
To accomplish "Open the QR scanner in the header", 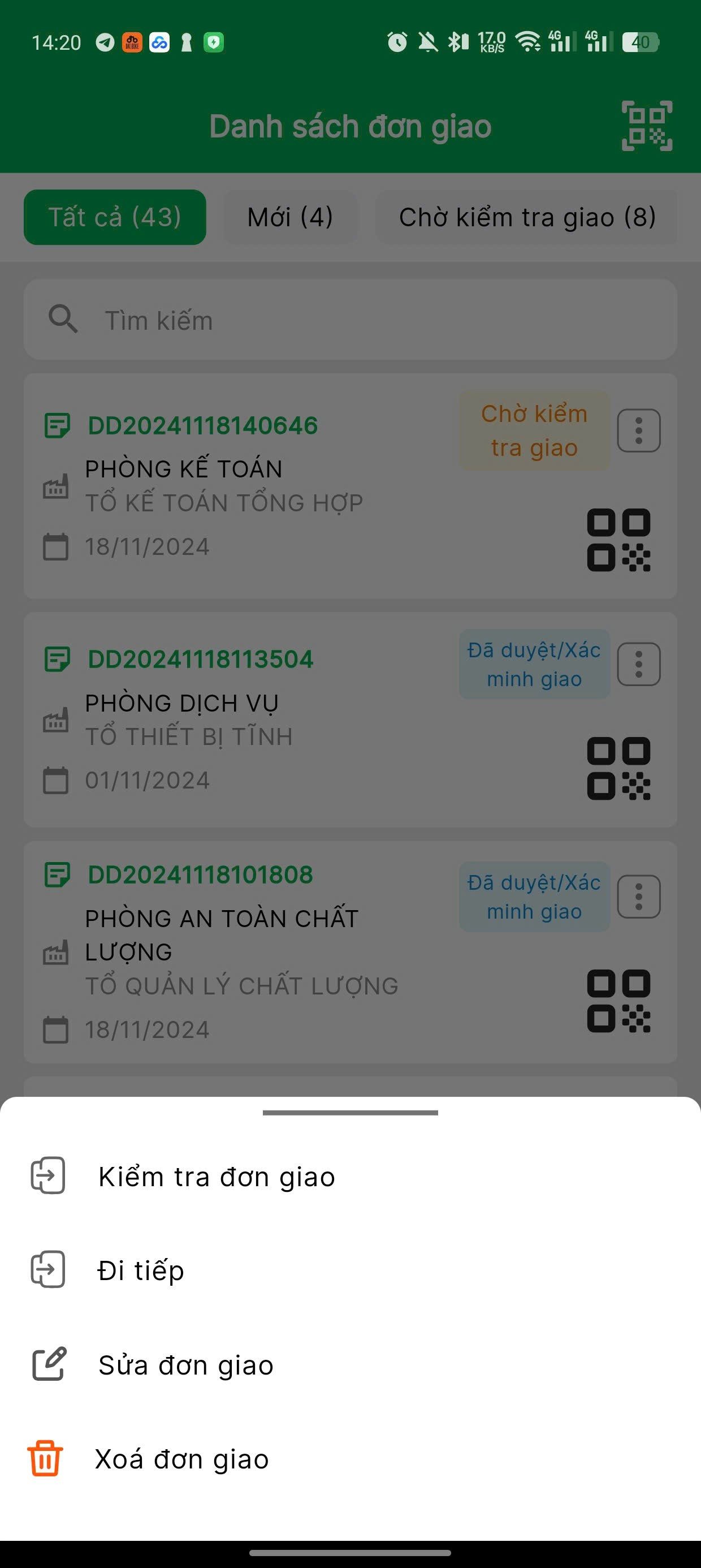I will point(646,126).
